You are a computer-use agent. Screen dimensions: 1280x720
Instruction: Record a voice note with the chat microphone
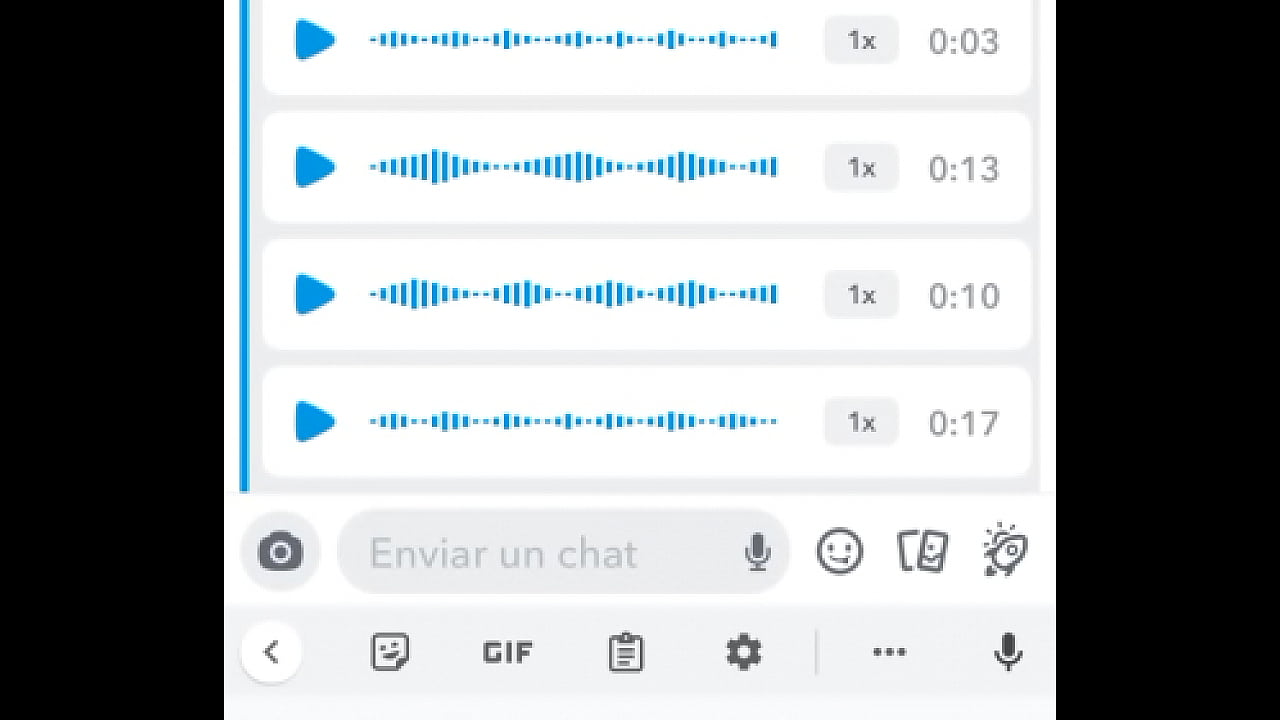click(758, 552)
